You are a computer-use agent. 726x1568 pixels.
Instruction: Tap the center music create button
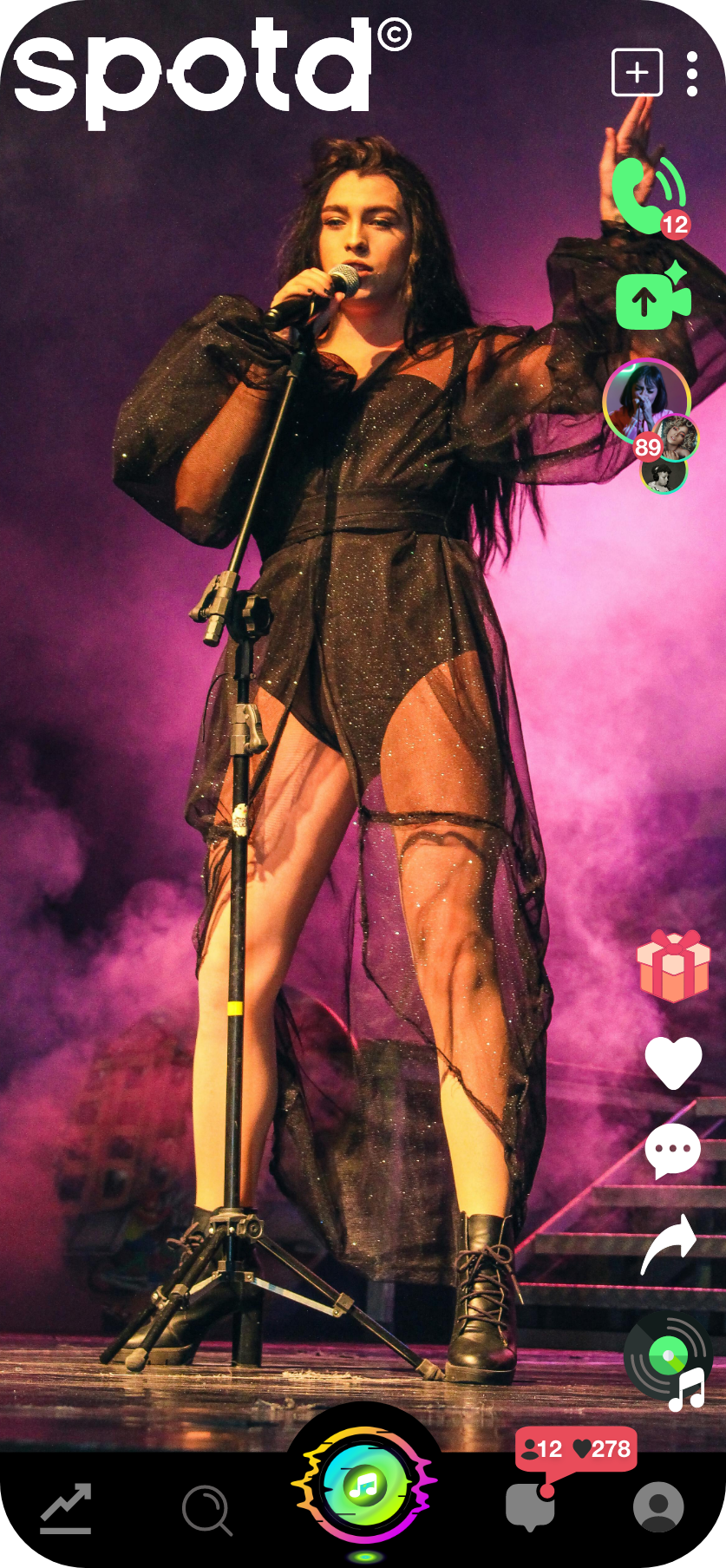(364, 1486)
